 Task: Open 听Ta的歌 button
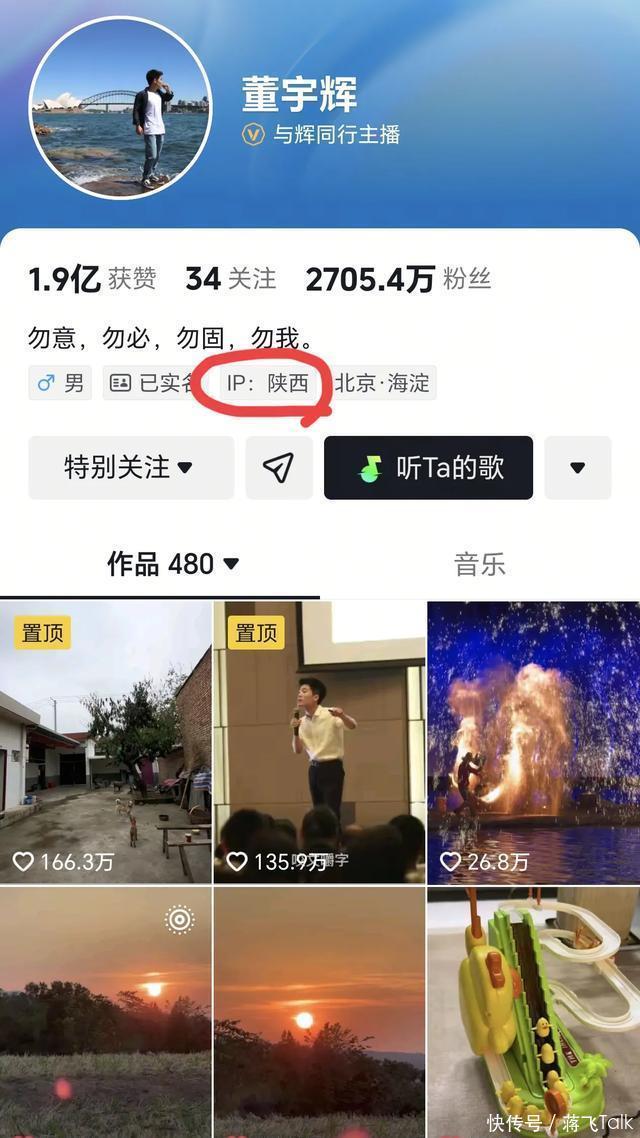click(x=428, y=467)
